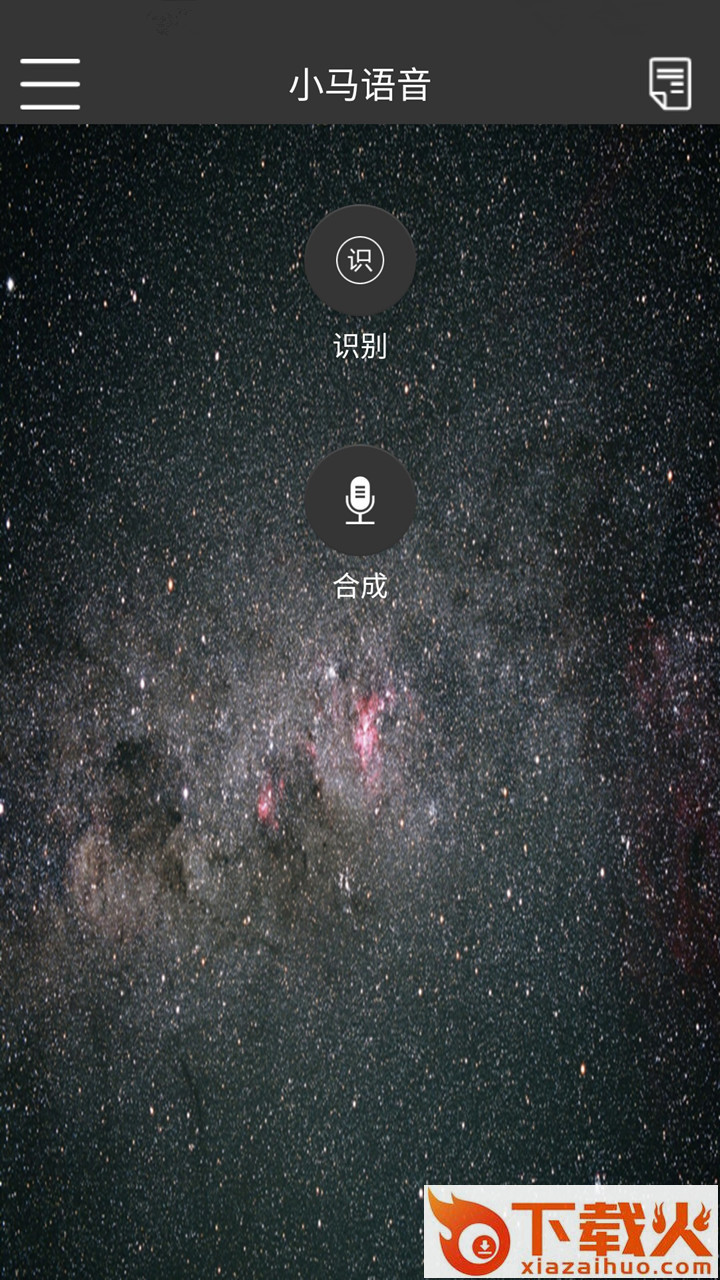The height and width of the screenshot is (1280, 720).
Task: Open 合成 voice synthesis
Action: click(360, 500)
